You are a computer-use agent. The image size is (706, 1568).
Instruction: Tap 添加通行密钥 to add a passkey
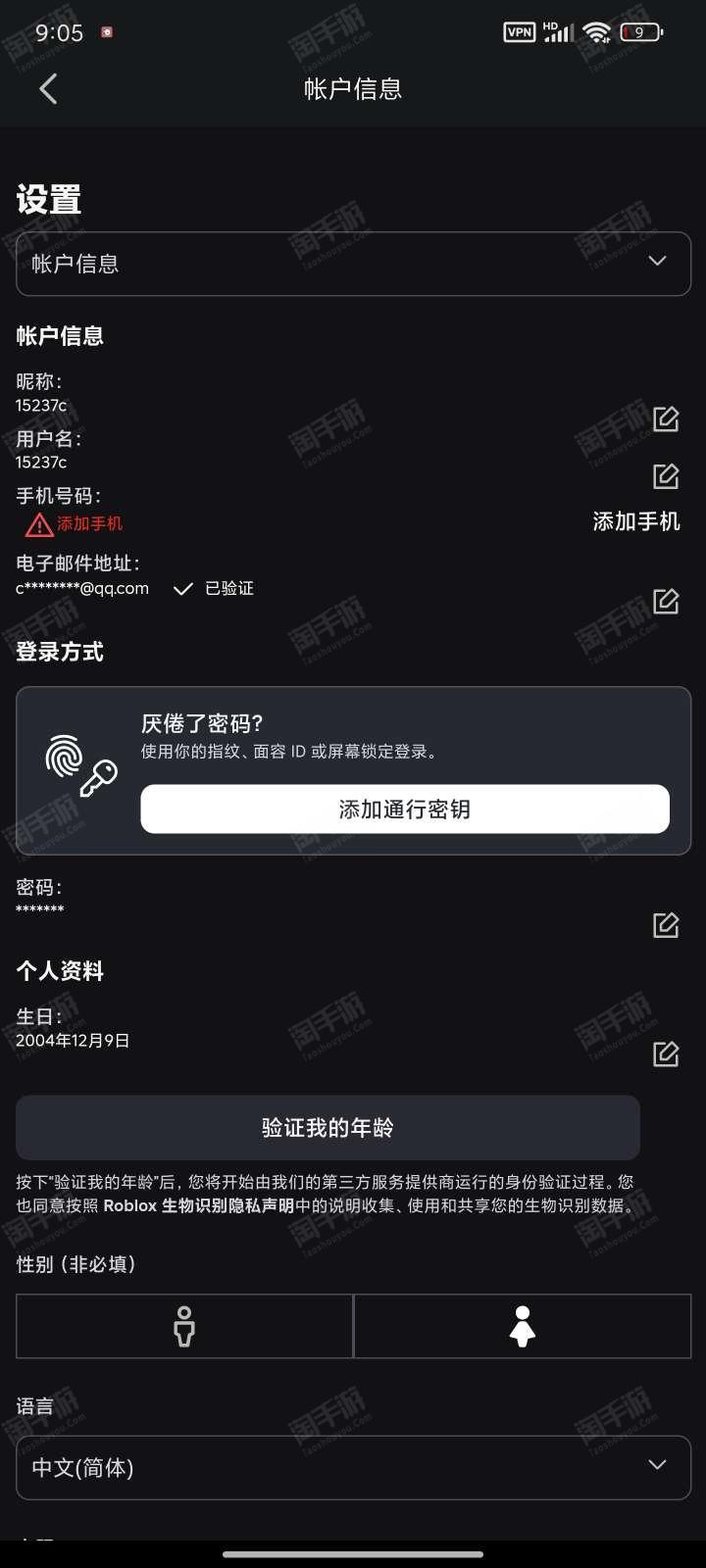click(404, 809)
